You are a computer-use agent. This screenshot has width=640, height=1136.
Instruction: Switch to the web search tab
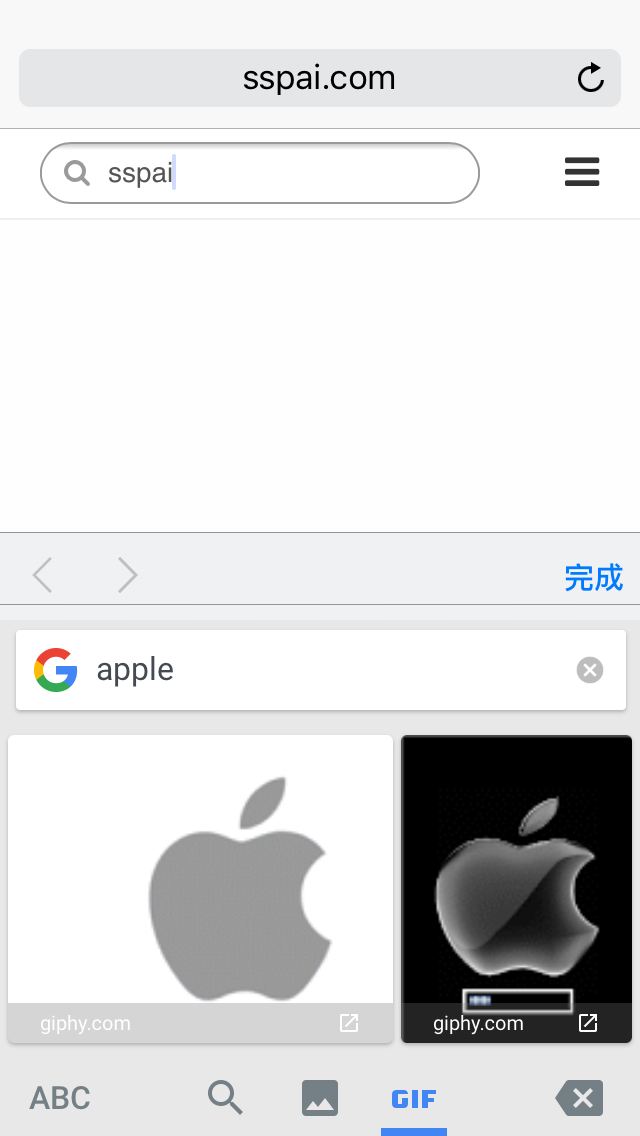coord(225,1098)
